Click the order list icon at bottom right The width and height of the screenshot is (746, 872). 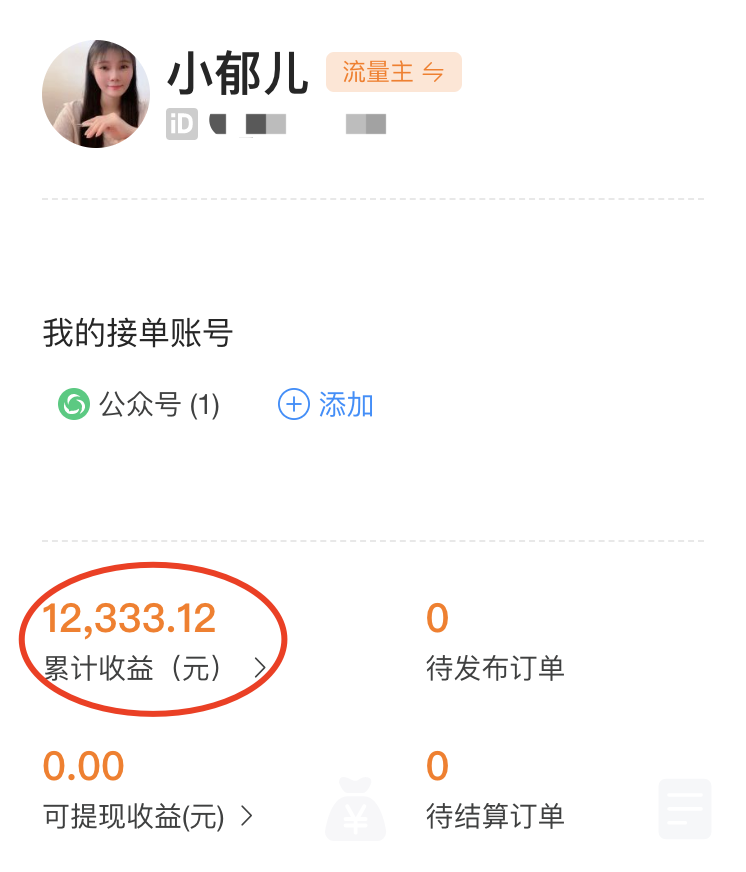pos(684,809)
